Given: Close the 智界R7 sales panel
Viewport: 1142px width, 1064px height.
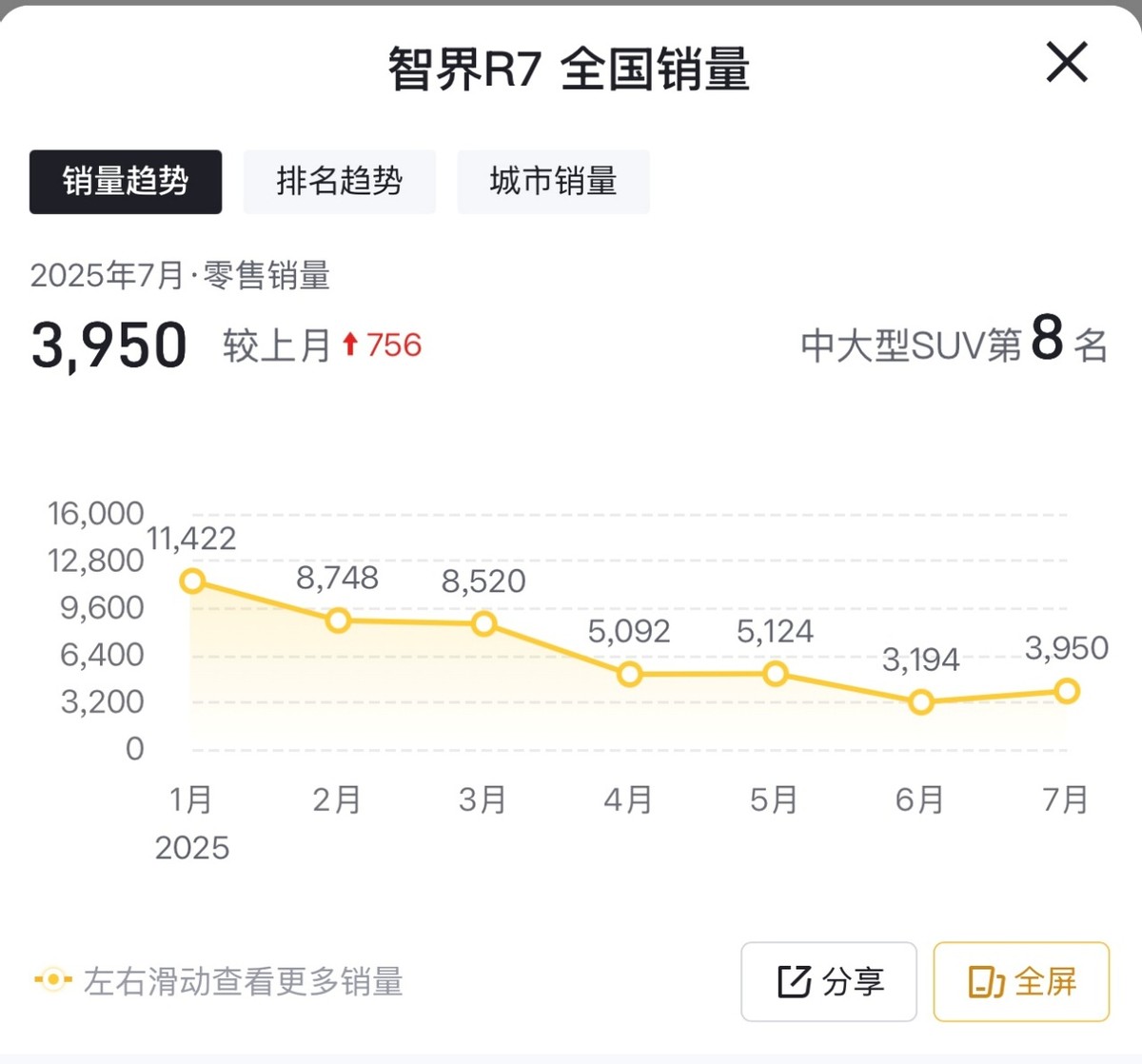Looking at the screenshot, I should coord(1066,64).
